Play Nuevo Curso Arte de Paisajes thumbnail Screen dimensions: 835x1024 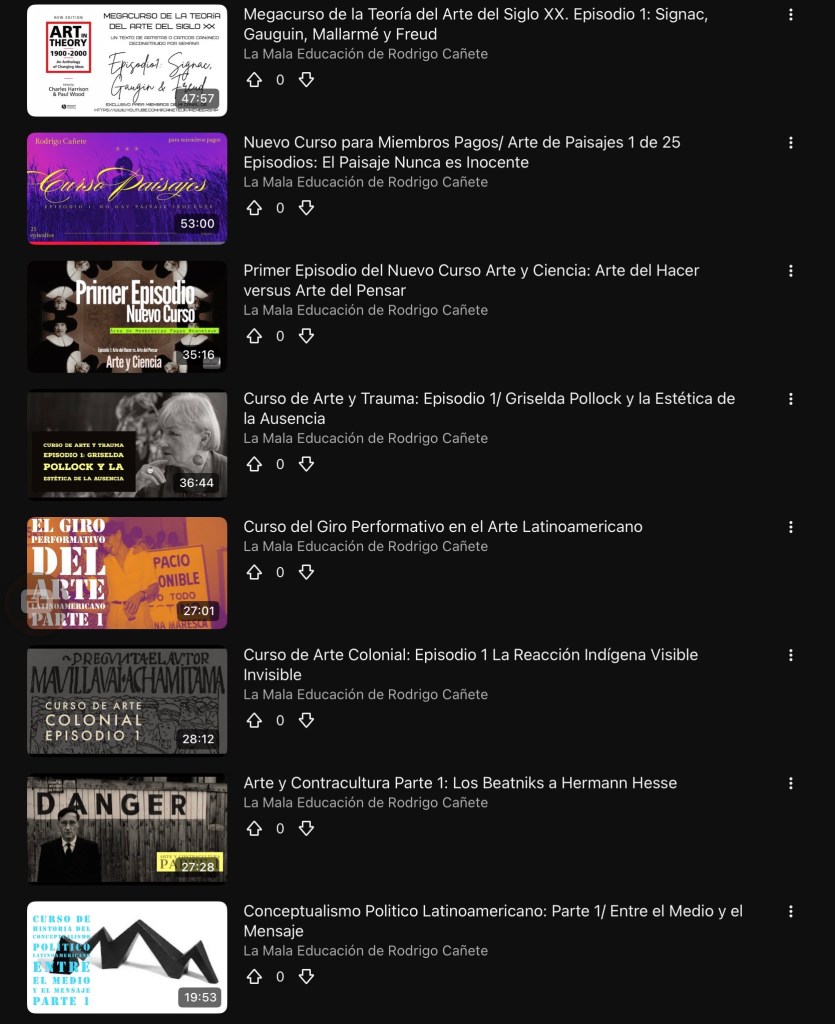tap(127, 188)
